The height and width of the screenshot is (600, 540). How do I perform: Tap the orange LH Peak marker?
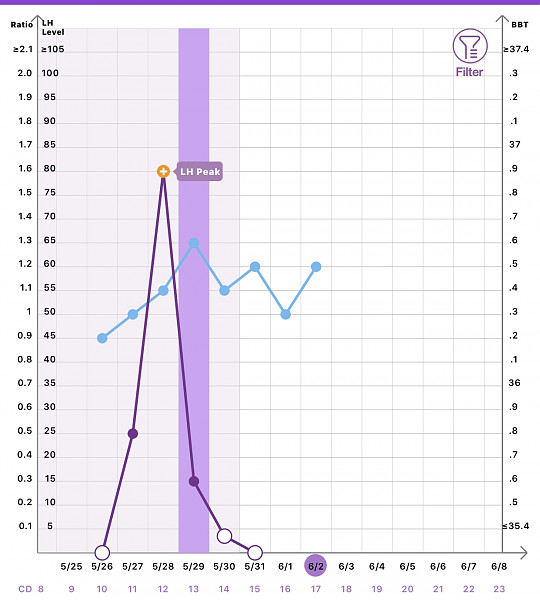[163, 171]
